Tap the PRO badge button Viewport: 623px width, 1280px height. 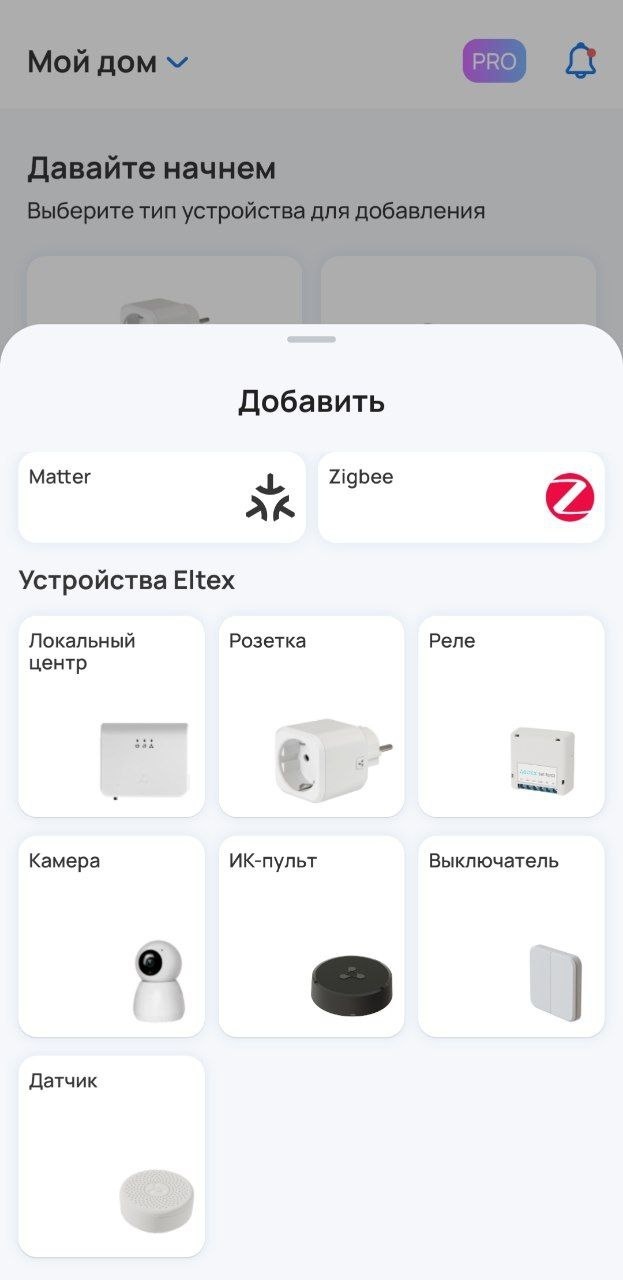(x=494, y=62)
